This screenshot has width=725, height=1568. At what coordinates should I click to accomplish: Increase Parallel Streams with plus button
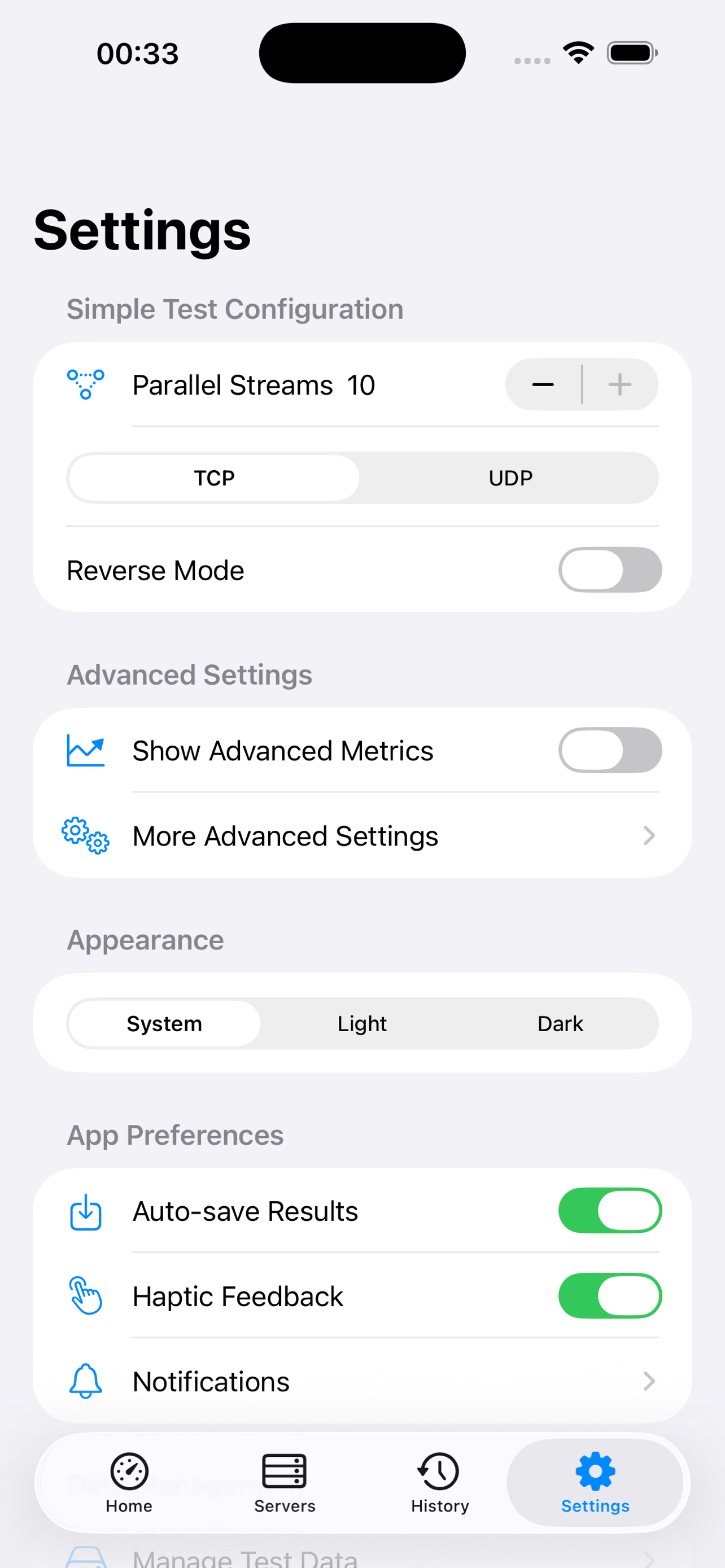pos(619,384)
